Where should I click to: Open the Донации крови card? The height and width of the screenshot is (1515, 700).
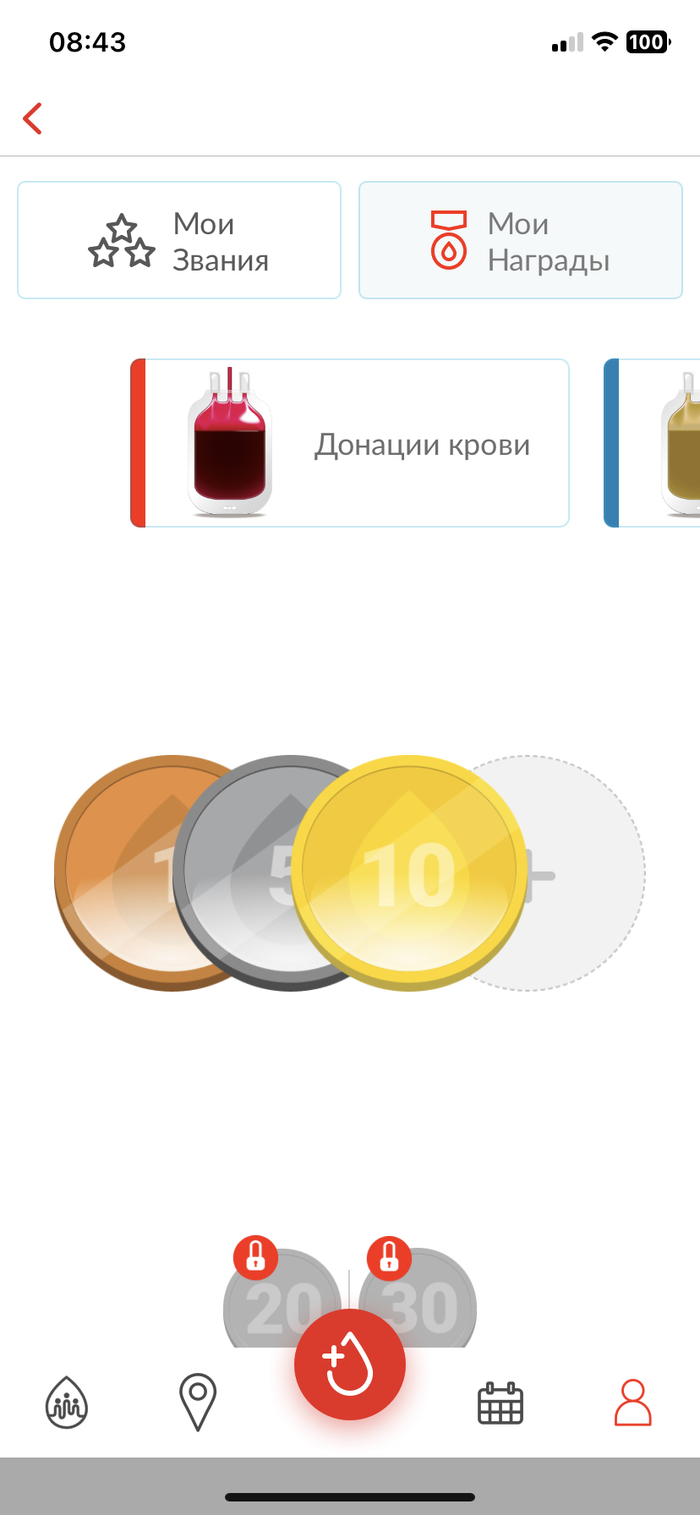350,443
